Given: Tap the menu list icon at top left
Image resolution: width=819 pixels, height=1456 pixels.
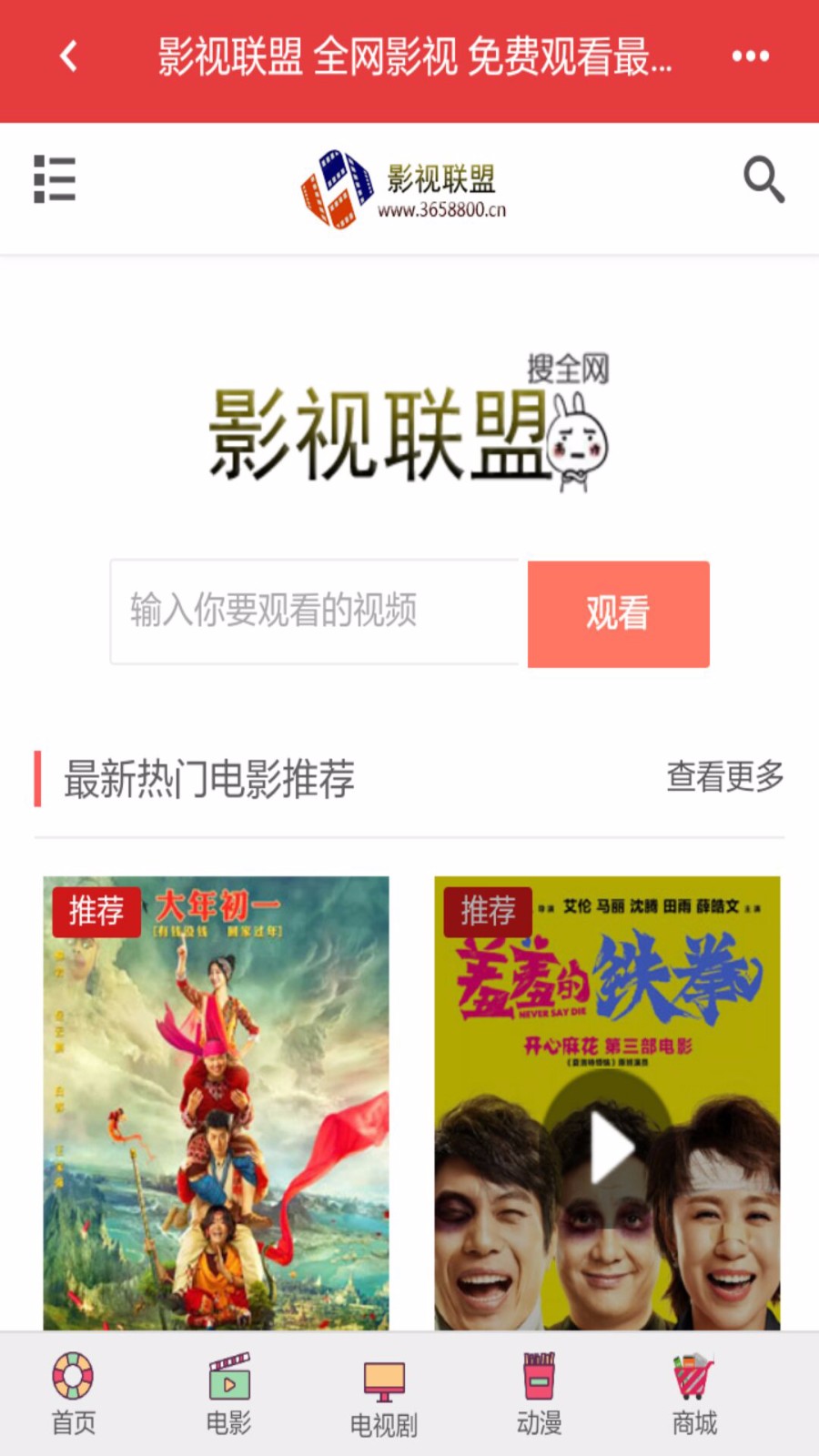Looking at the screenshot, I should (x=54, y=179).
